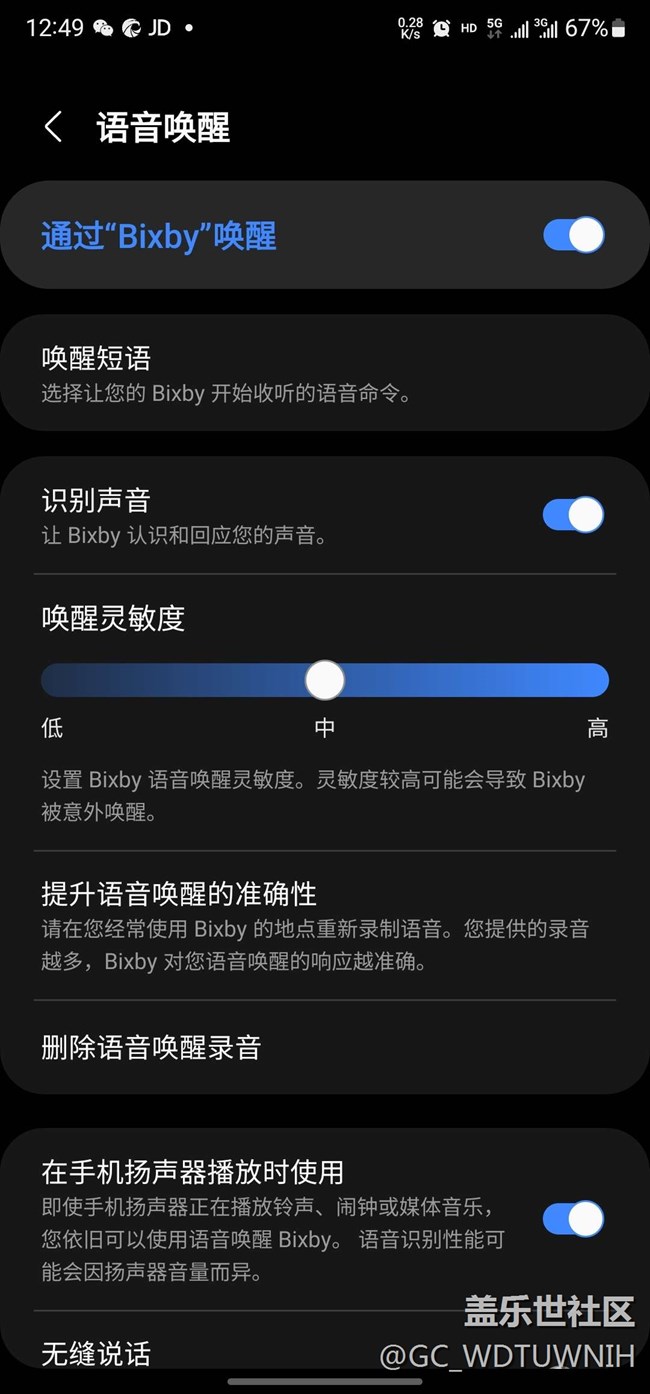650x1394 pixels.
Task: Turn off 通过"Bixby"唤醒 switch
Action: [573, 235]
